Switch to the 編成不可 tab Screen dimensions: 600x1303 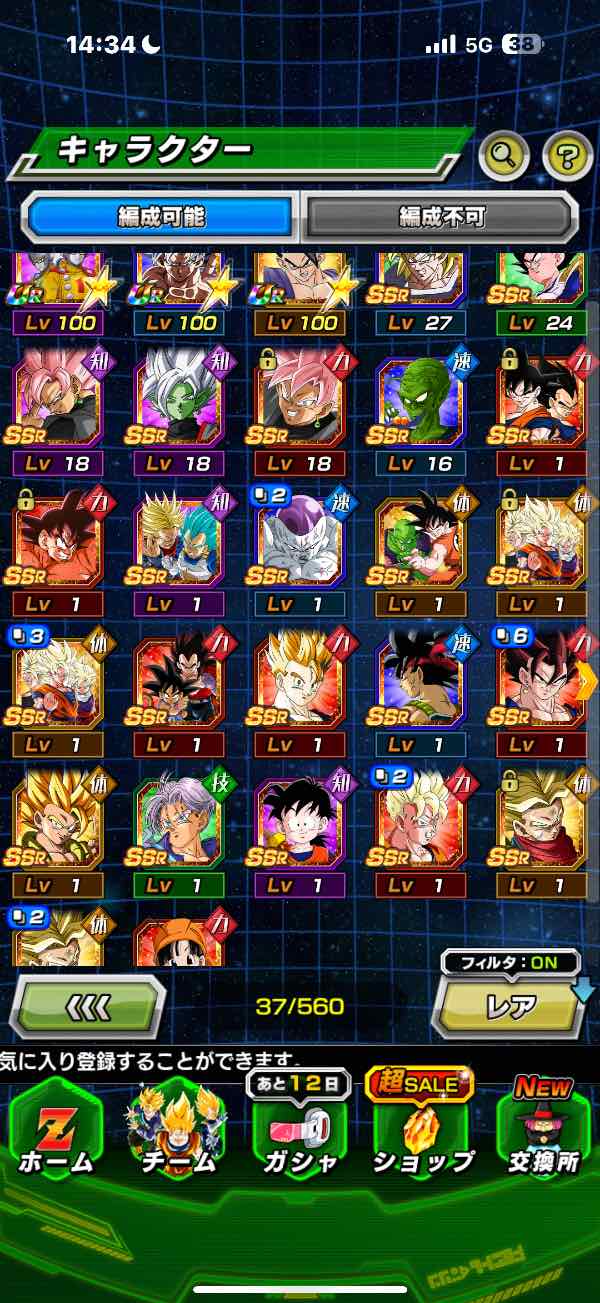[x=441, y=215]
